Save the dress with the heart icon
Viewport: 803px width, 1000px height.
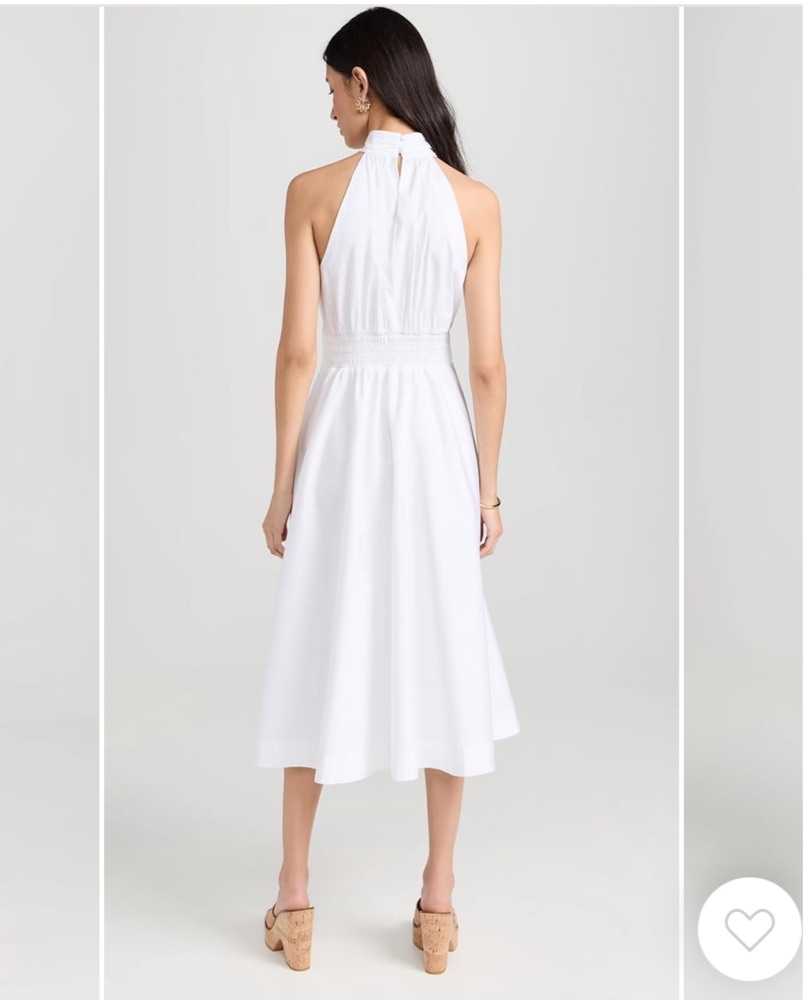749,929
